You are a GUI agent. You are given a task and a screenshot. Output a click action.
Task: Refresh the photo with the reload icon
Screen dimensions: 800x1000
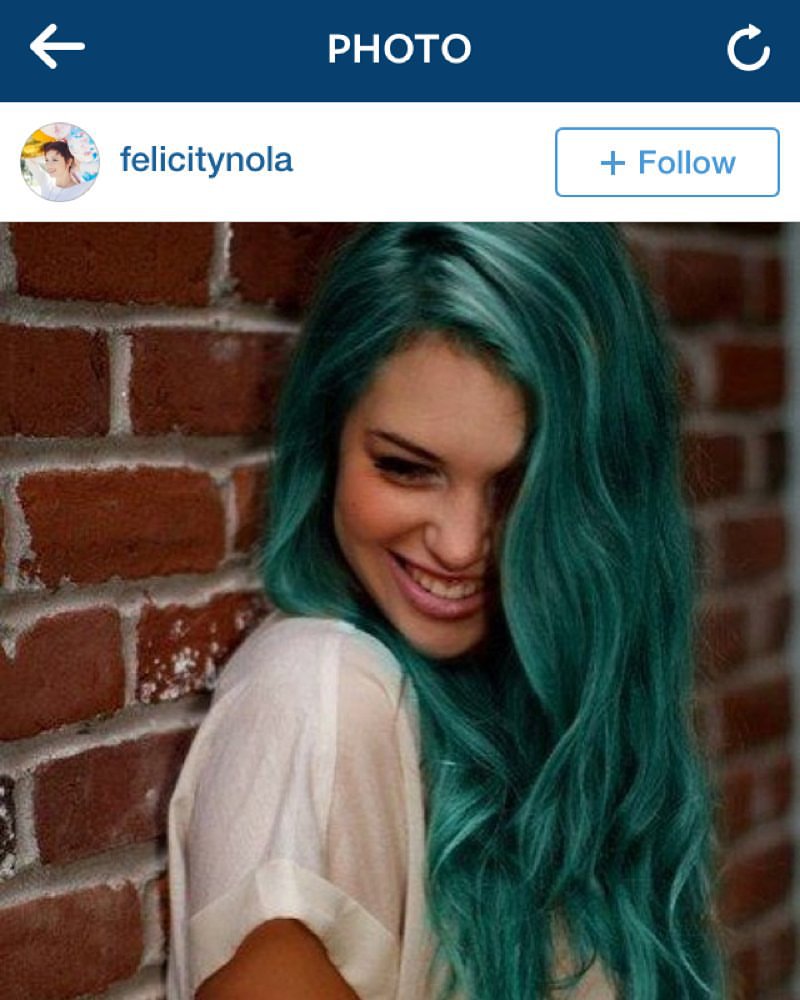coord(748,48)
